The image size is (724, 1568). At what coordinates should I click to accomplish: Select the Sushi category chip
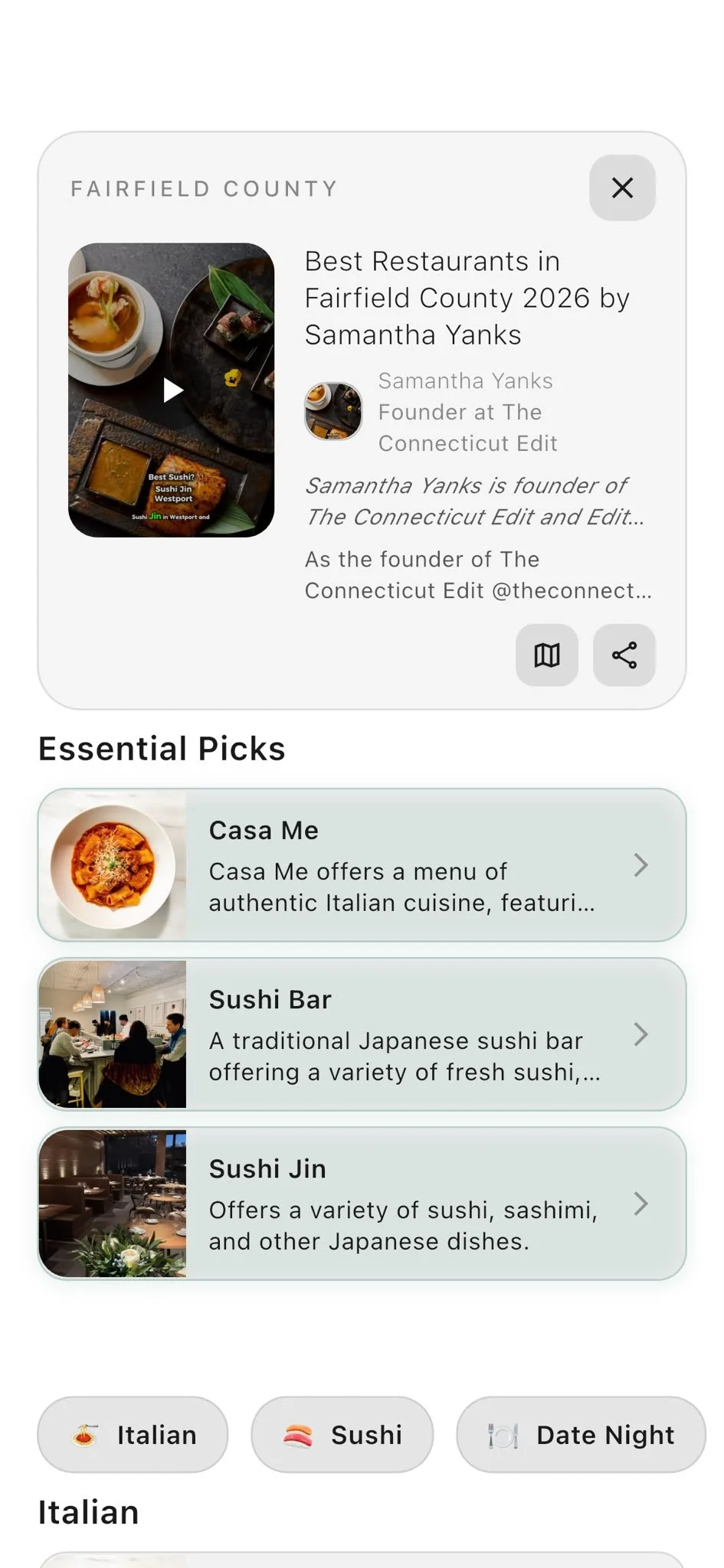coord(342,1434)
